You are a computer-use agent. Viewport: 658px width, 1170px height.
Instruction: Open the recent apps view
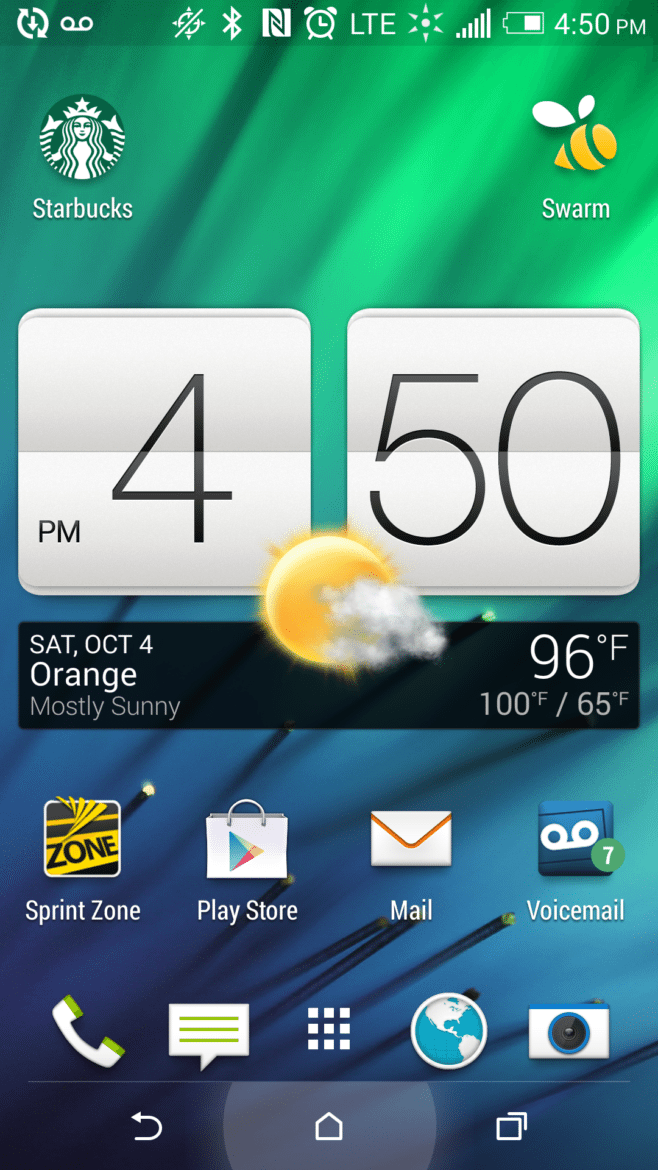(x=512, y=1126)
